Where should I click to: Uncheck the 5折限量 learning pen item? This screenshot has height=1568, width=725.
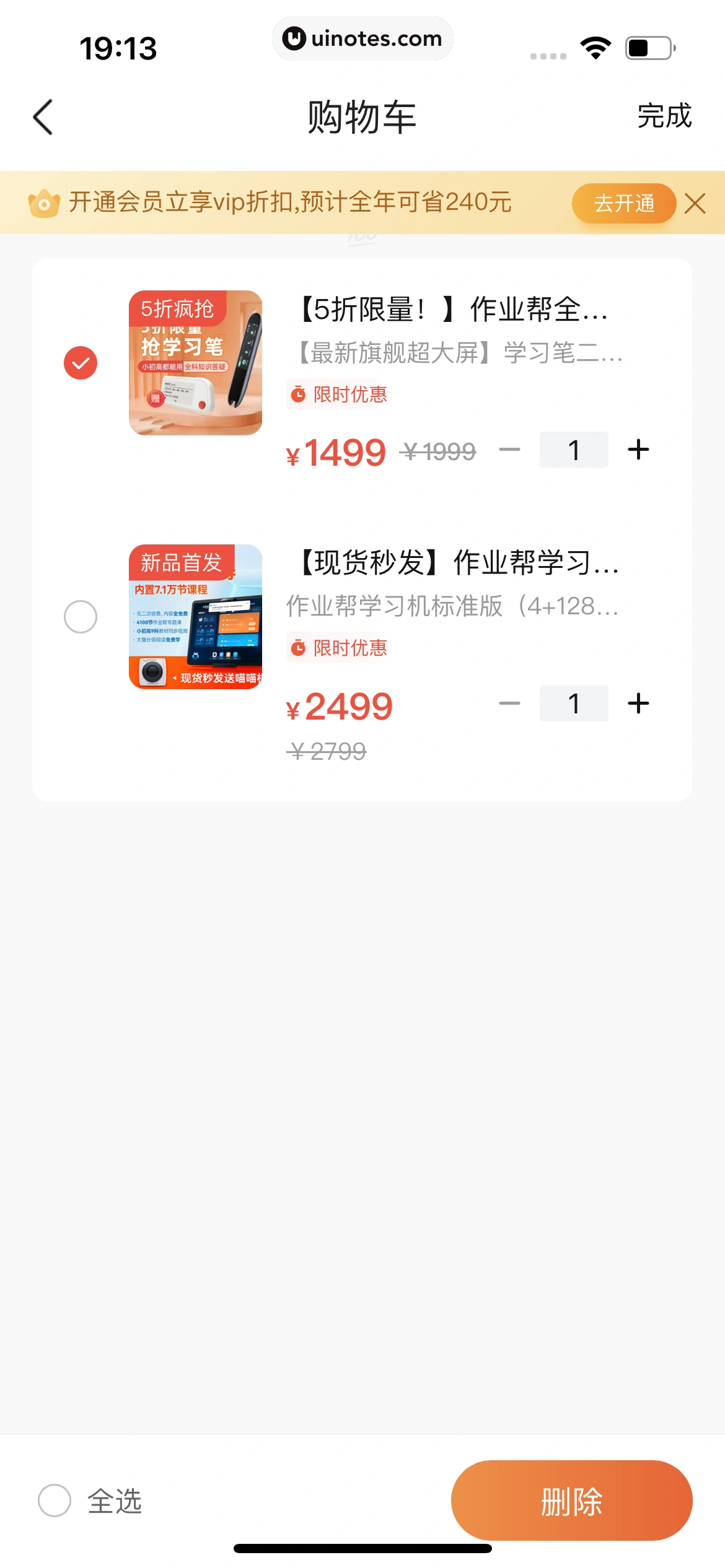tap(81, 363)
